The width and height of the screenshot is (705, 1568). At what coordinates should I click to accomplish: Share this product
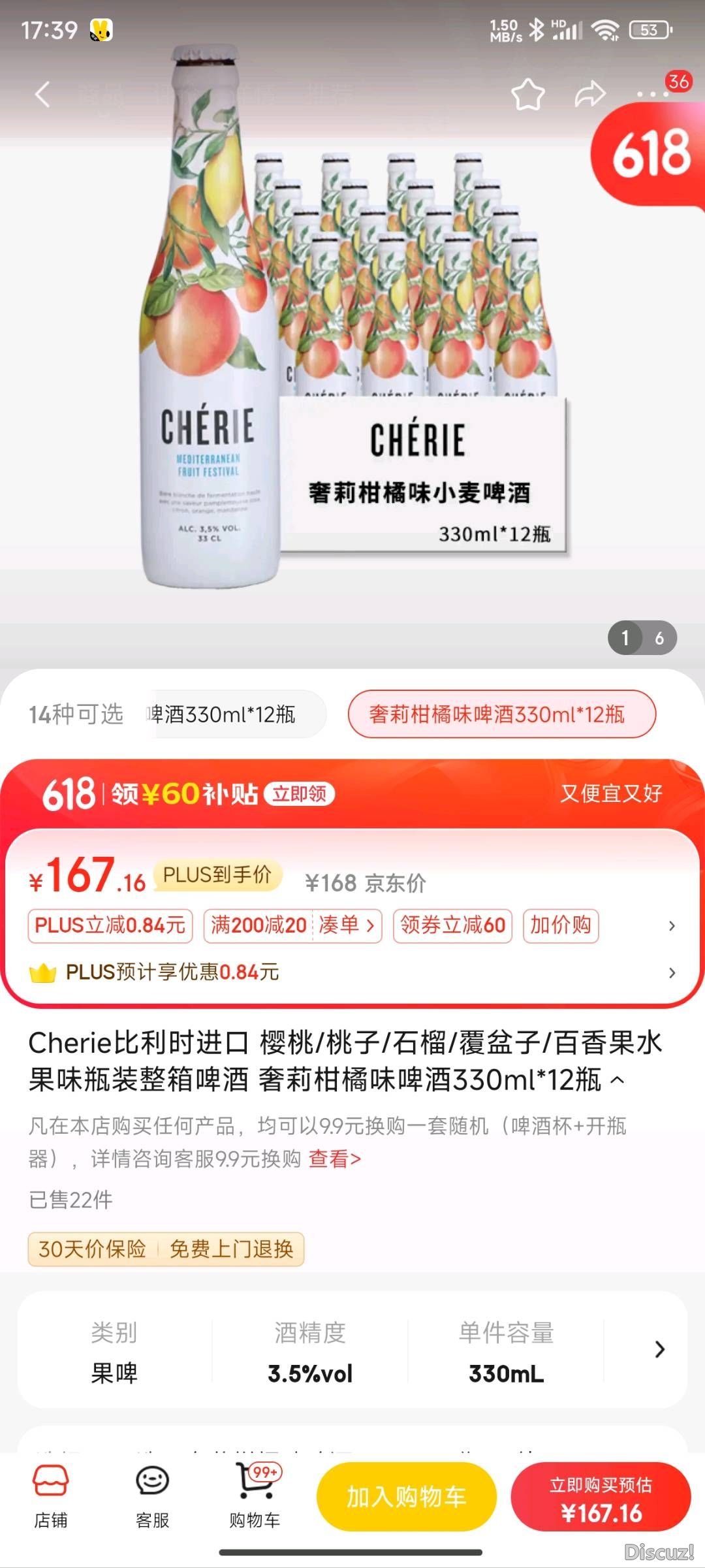point(589,95)
